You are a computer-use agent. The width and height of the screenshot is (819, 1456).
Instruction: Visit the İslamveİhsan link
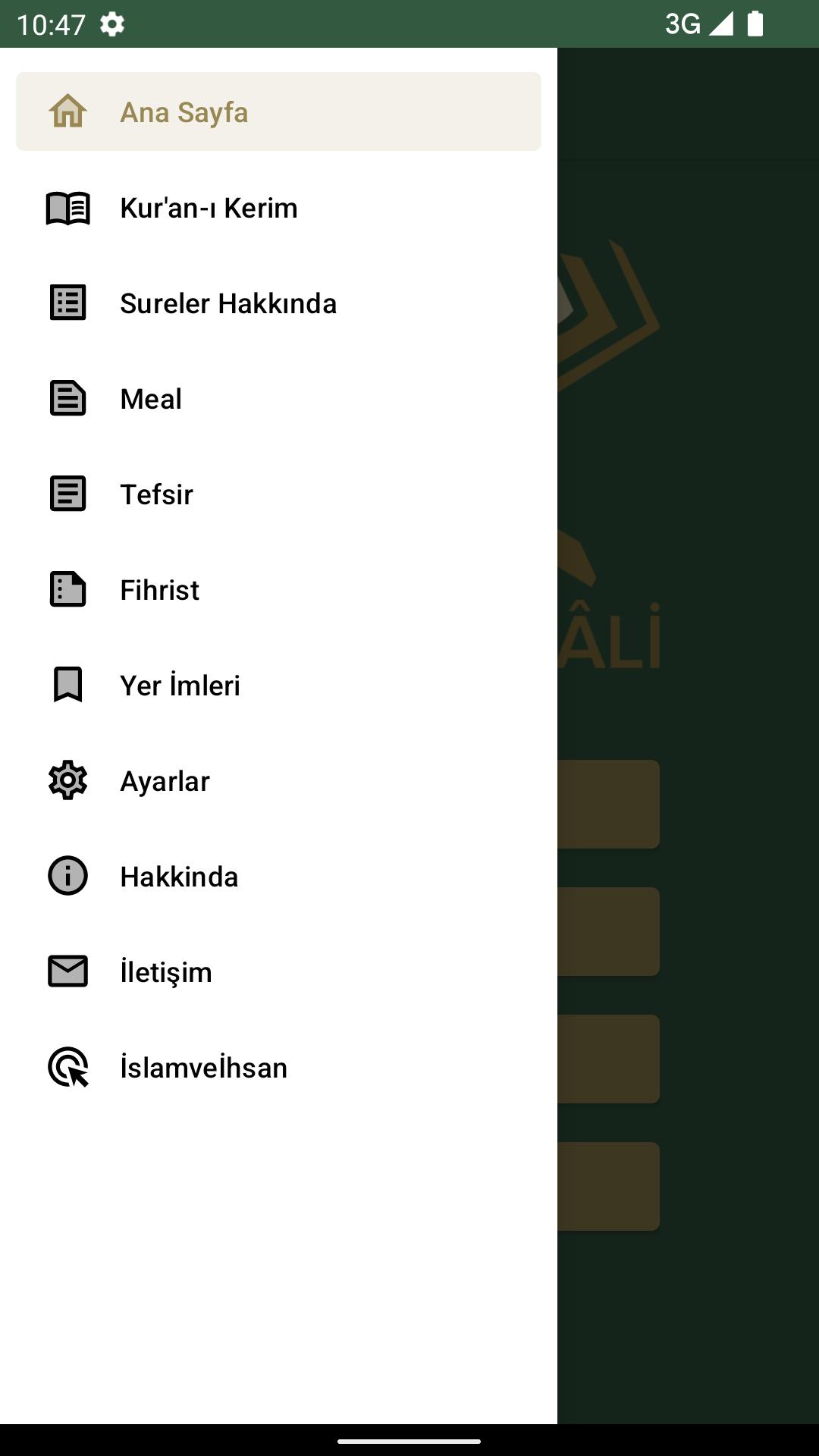coord(278,1068)
